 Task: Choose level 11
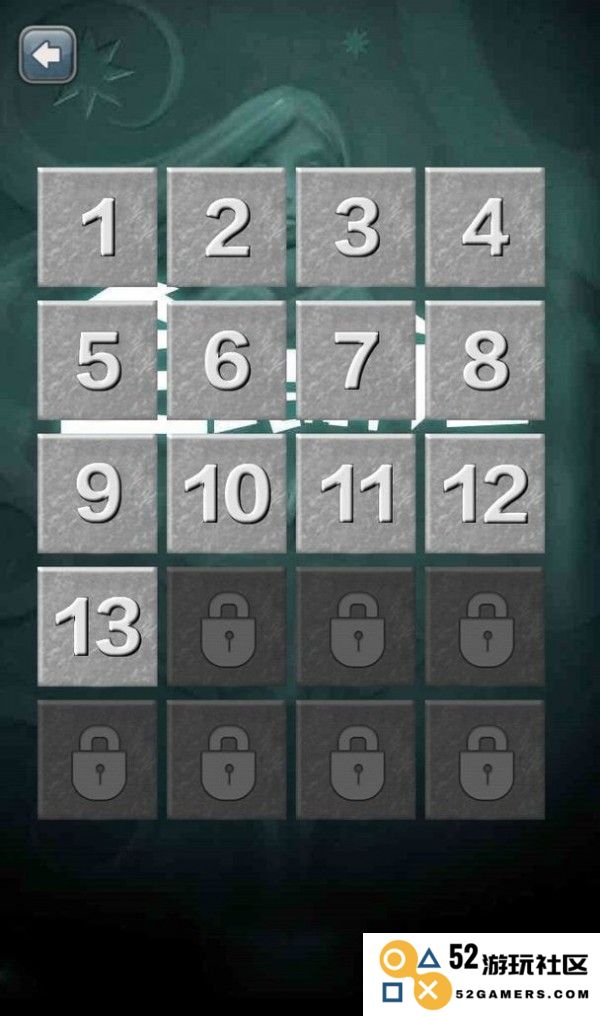pos(356,493)
